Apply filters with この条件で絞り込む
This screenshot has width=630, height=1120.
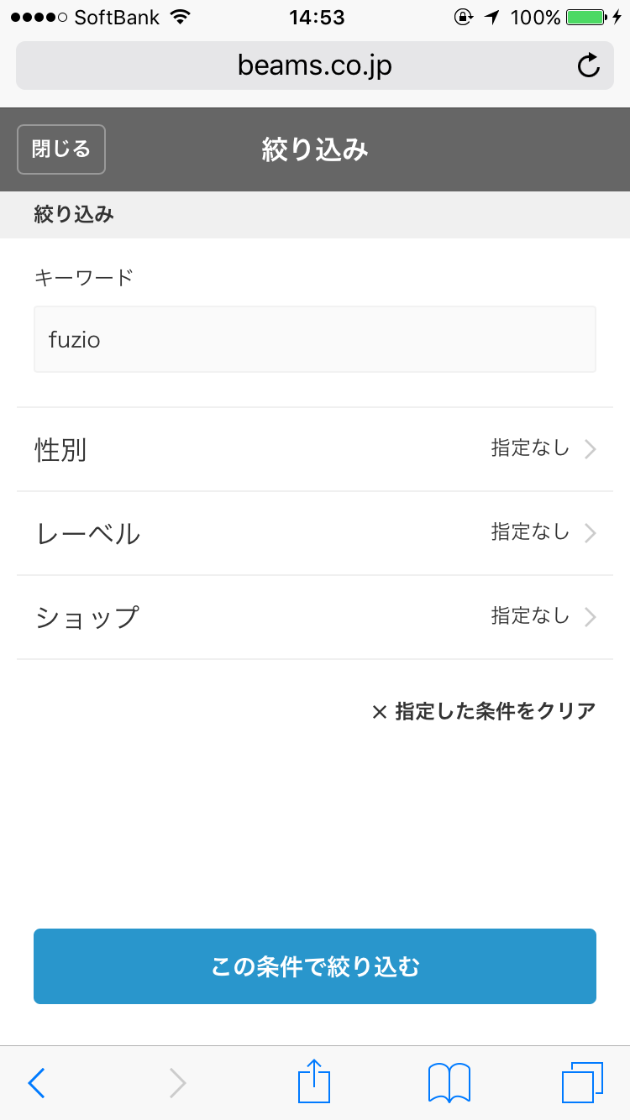(314, 966)
